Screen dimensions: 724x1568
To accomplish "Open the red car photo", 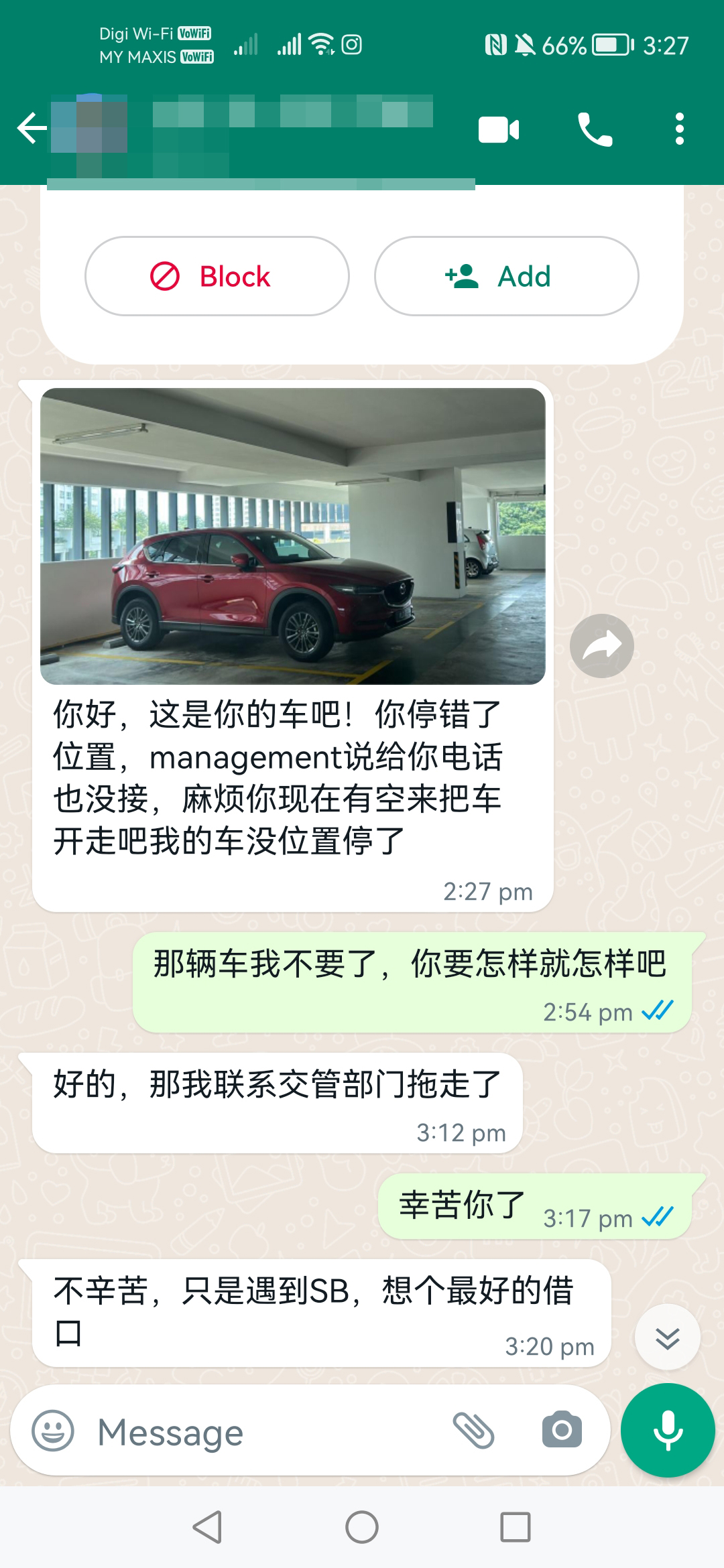I will [x=292, y=536].
